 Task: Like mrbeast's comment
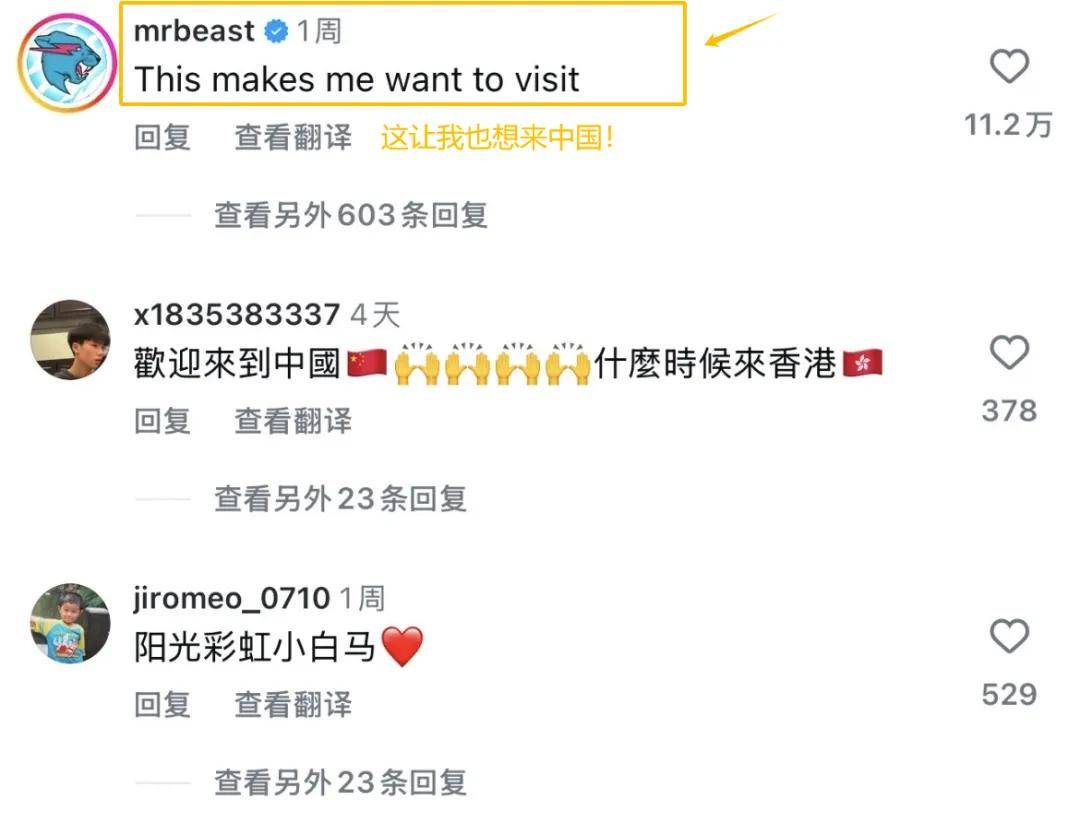1009,68
